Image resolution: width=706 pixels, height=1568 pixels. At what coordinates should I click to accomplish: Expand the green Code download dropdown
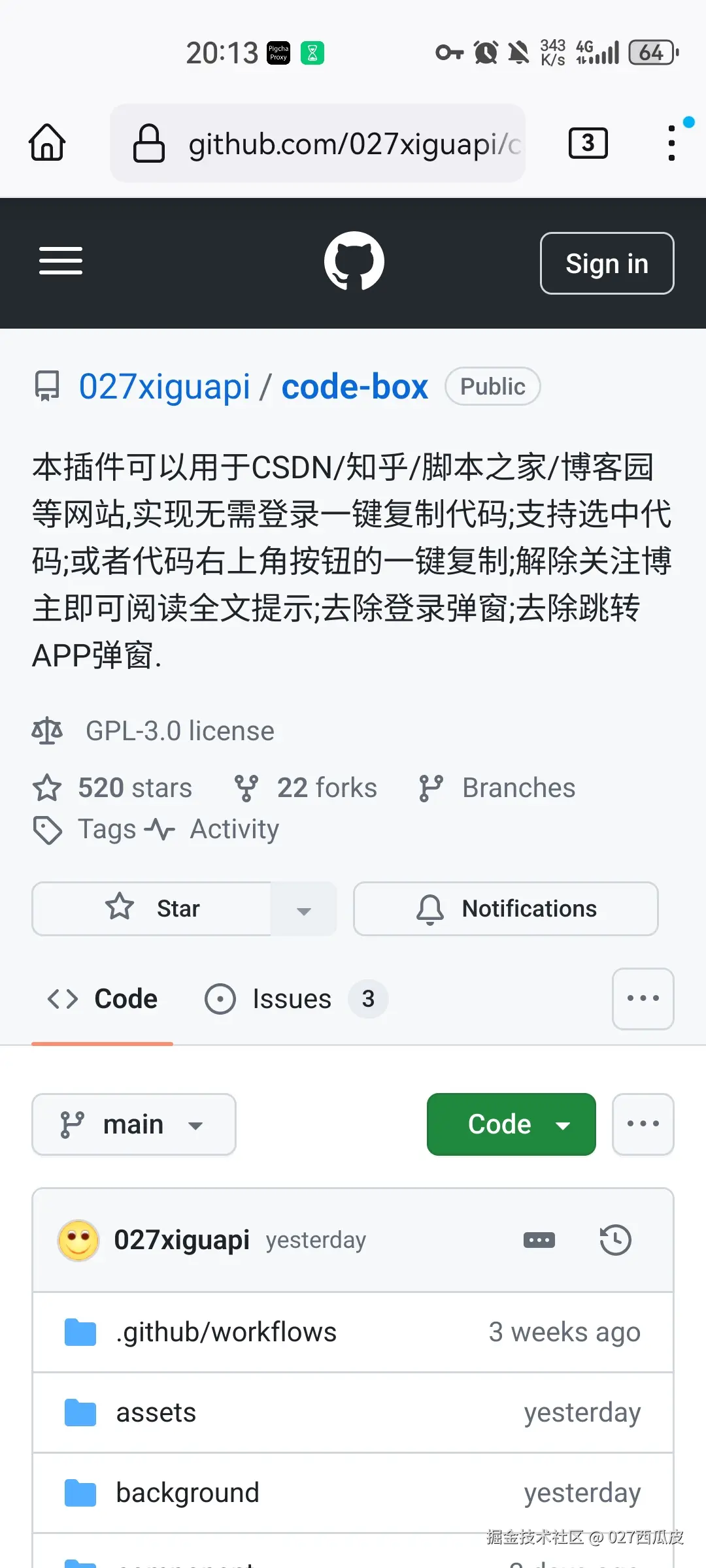point(511,1124)
